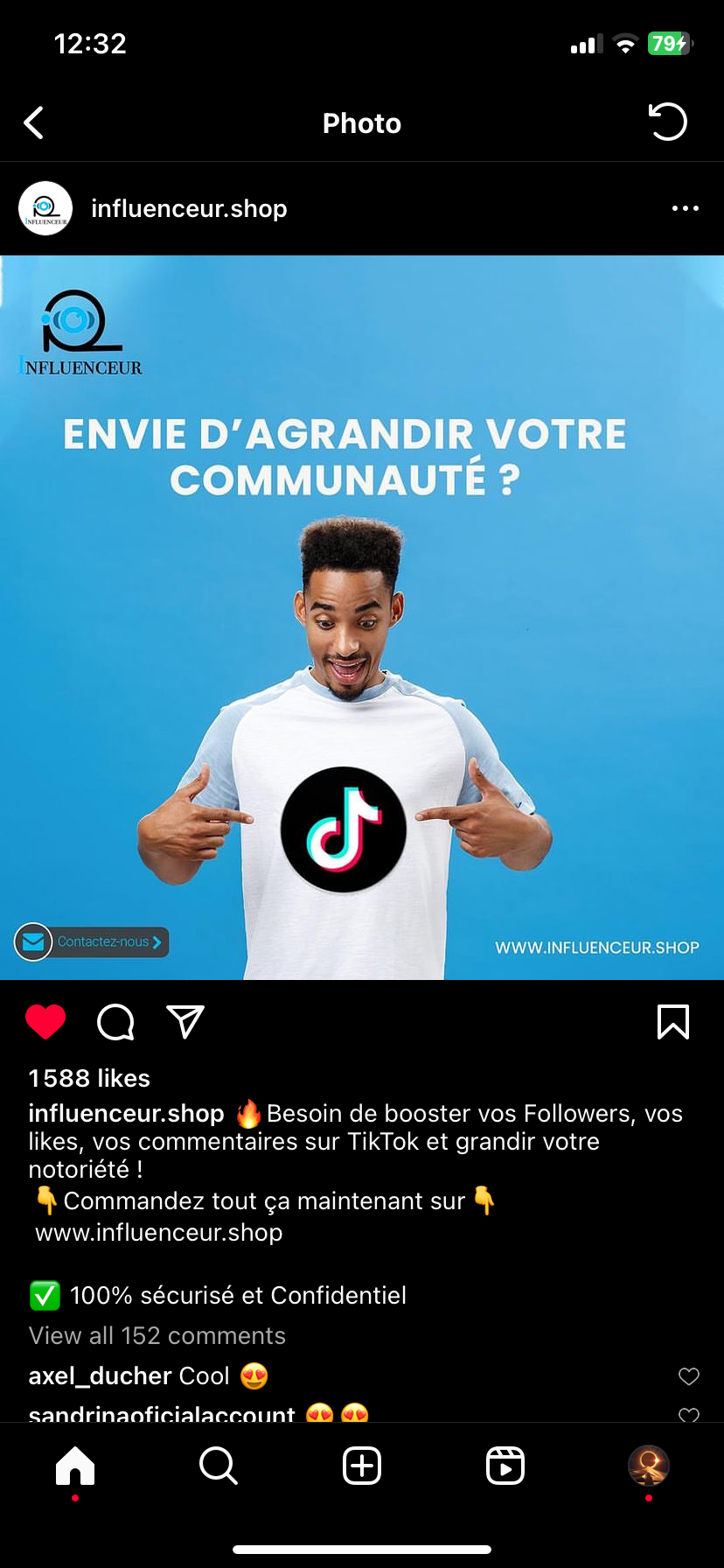
Task: Create a new post with plus tab
Action: pyautogui.click(x=362, y=1466)
